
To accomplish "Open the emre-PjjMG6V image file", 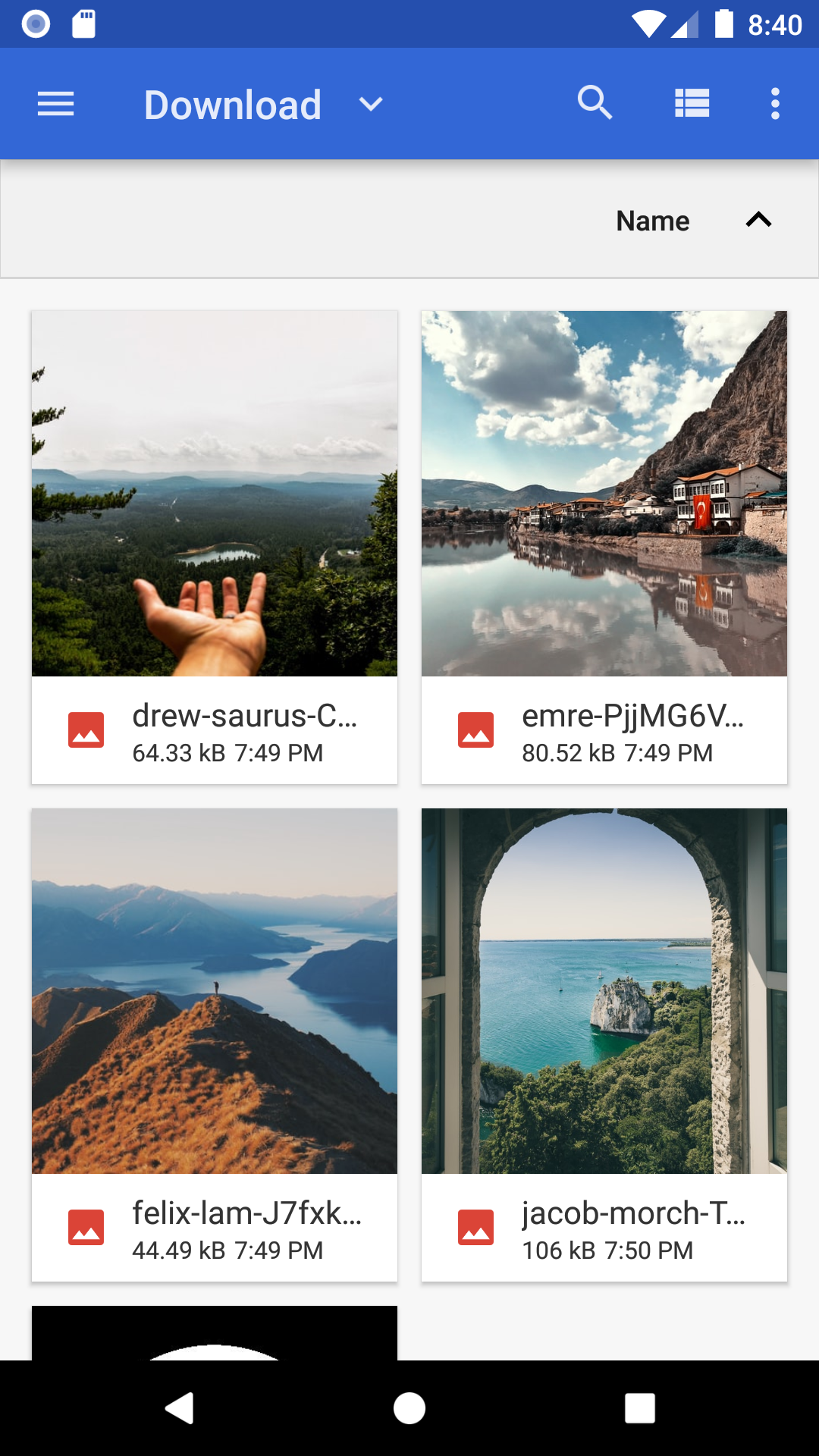I will (x=604, y=546).
